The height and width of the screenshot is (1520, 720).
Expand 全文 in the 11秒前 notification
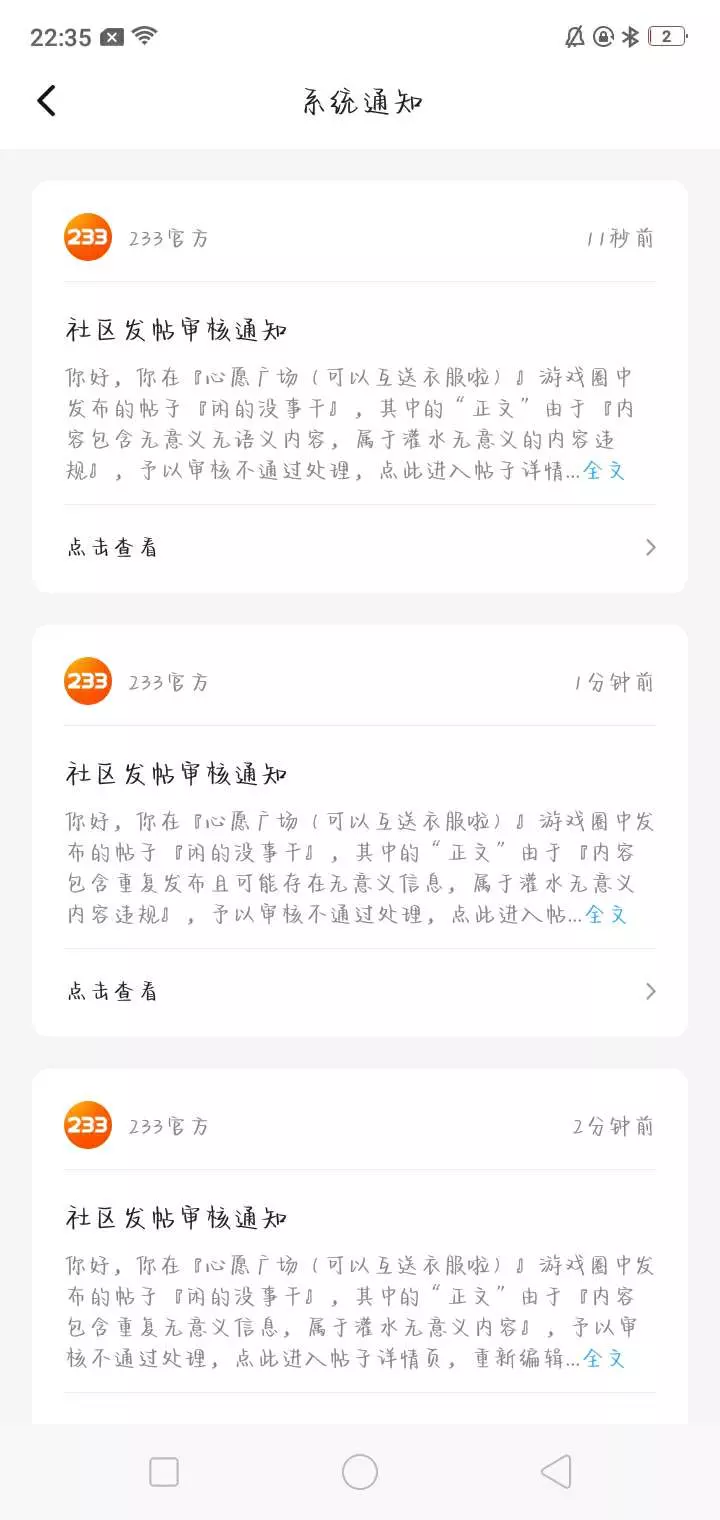[x=605, y=470]
